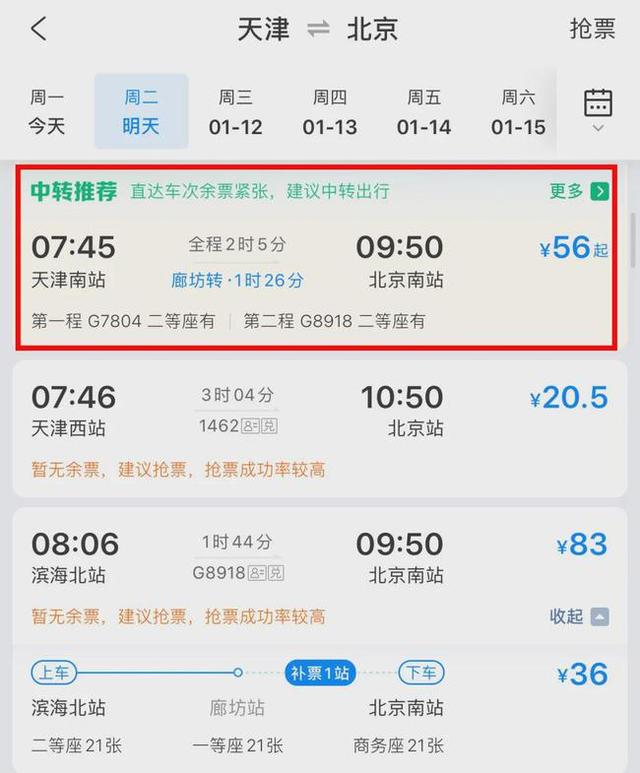Viewport: 640px width, 773px height.
Task: View 更多 transfer recommendations
Action: (x=578, y=191)
